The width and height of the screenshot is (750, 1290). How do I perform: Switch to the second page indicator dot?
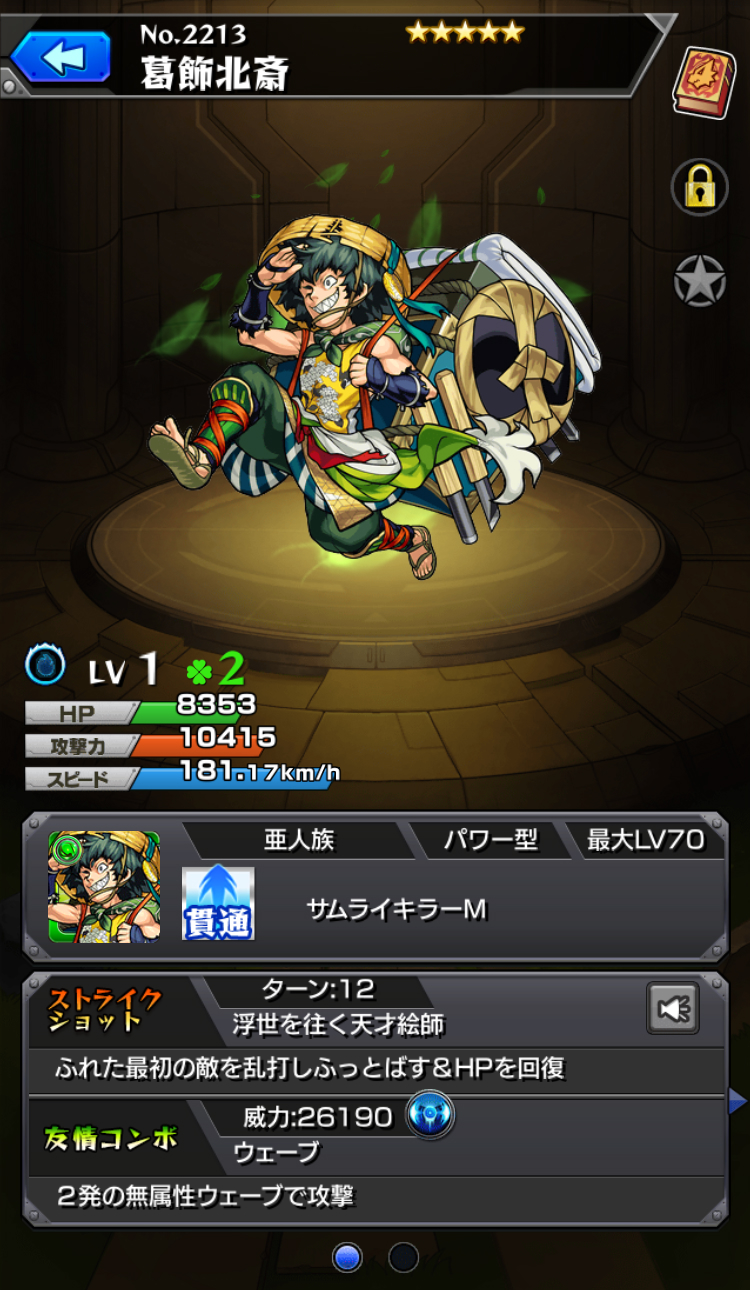pos(404,1258)
